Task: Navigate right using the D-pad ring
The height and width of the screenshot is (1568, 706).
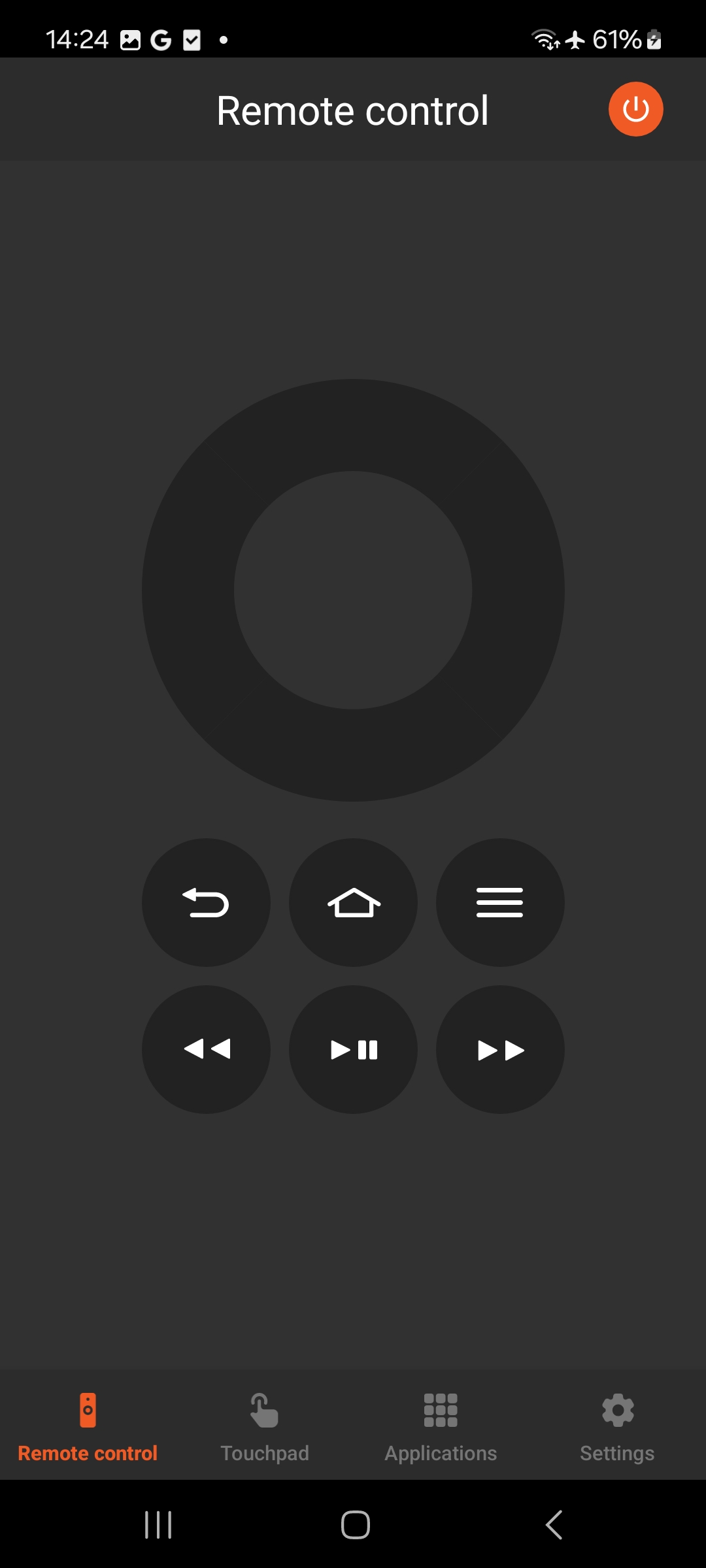Action: pos(516,591)
